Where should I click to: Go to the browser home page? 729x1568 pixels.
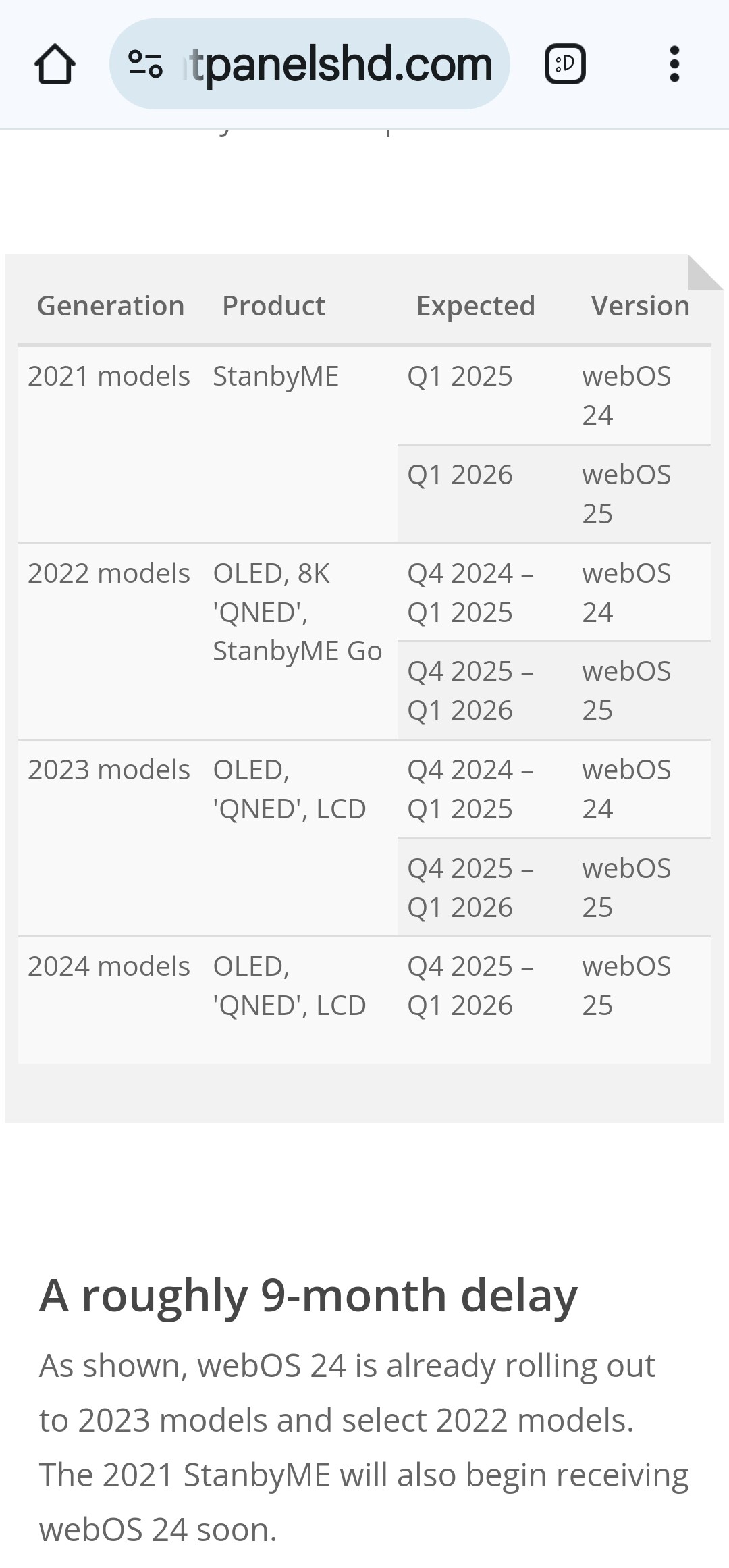(x=55, y=64)
